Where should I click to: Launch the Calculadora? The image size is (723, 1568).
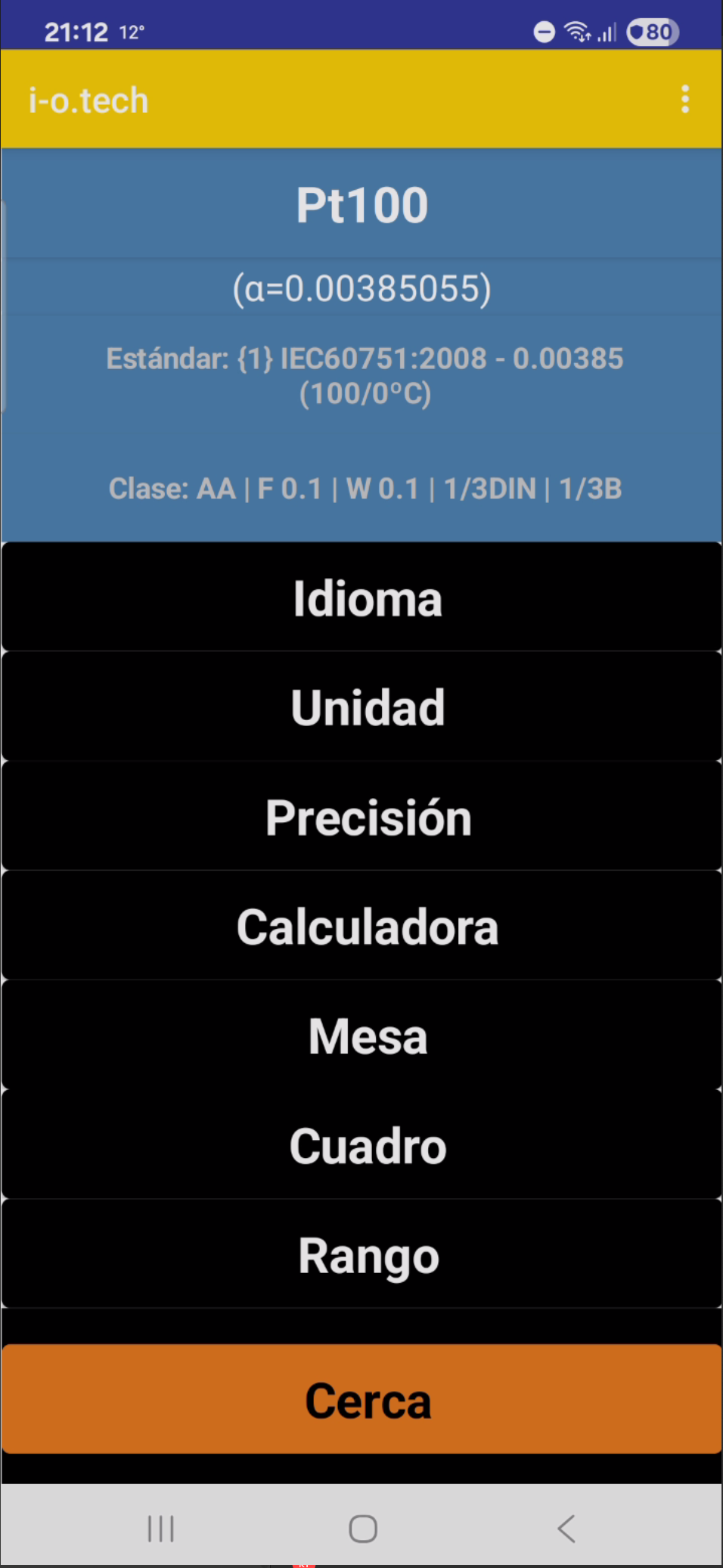click(x=361, y=926)
